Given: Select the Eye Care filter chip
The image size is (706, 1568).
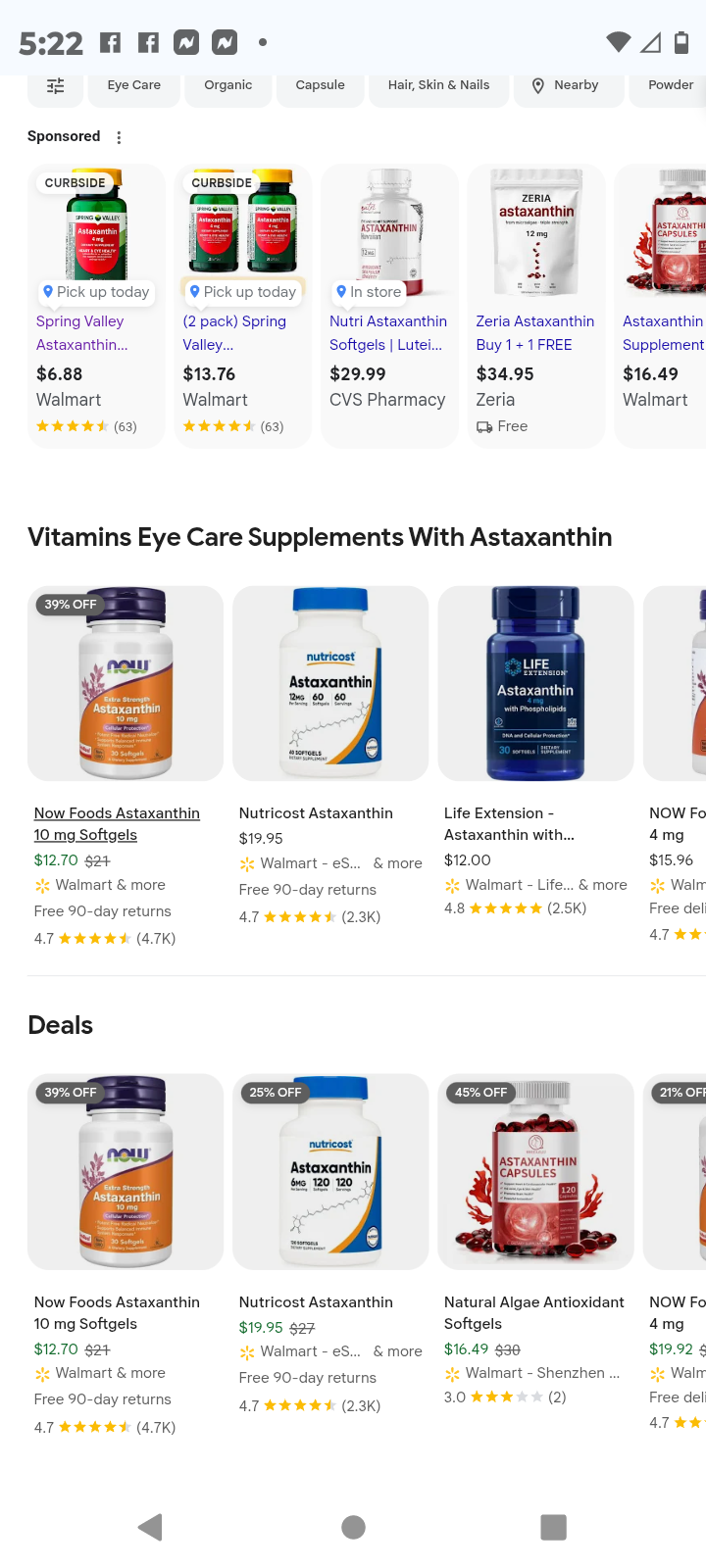Looking at the screenshot, I should [x=133, y=85].
